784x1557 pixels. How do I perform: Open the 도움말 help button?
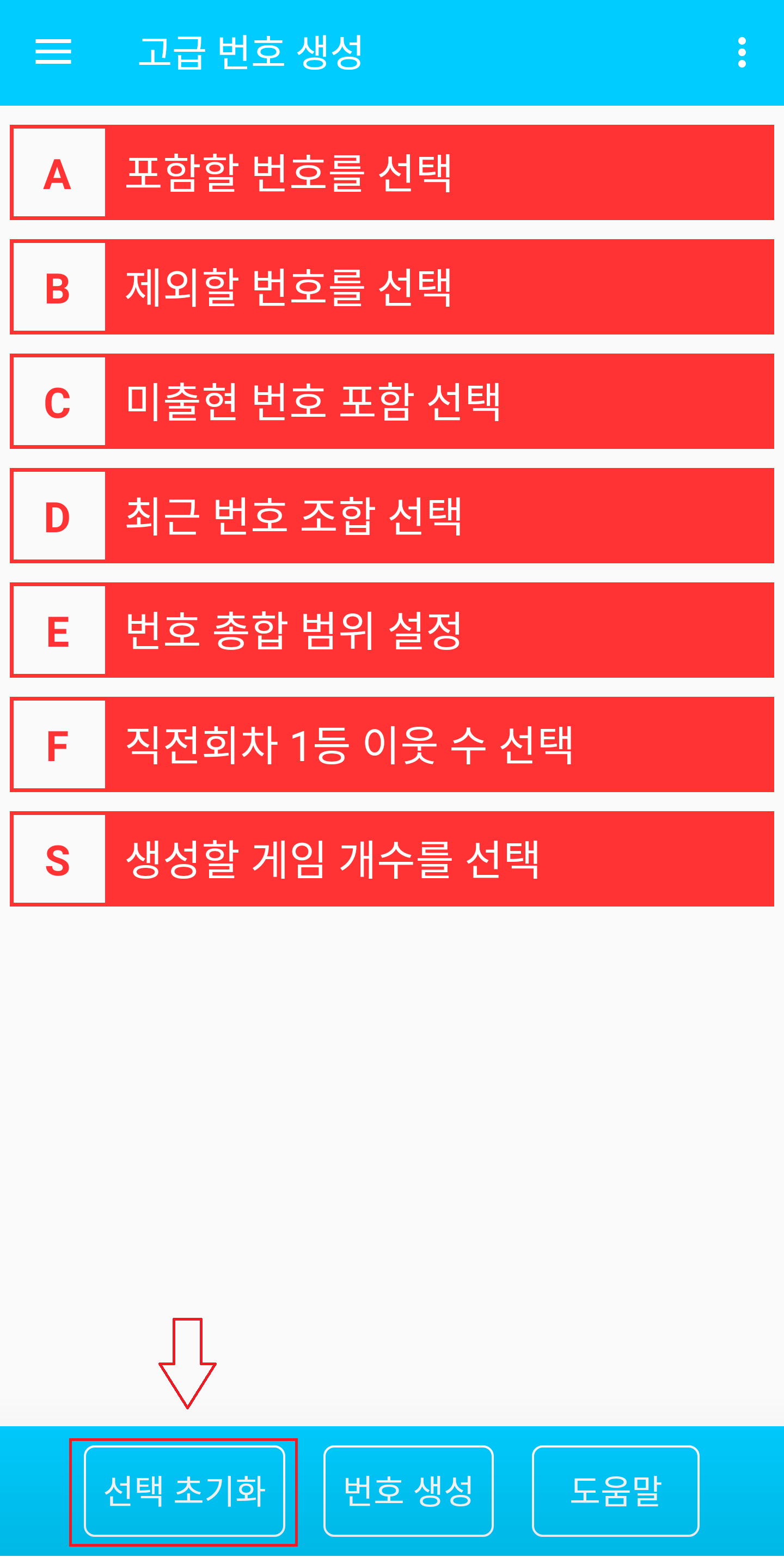(615, 1491)
